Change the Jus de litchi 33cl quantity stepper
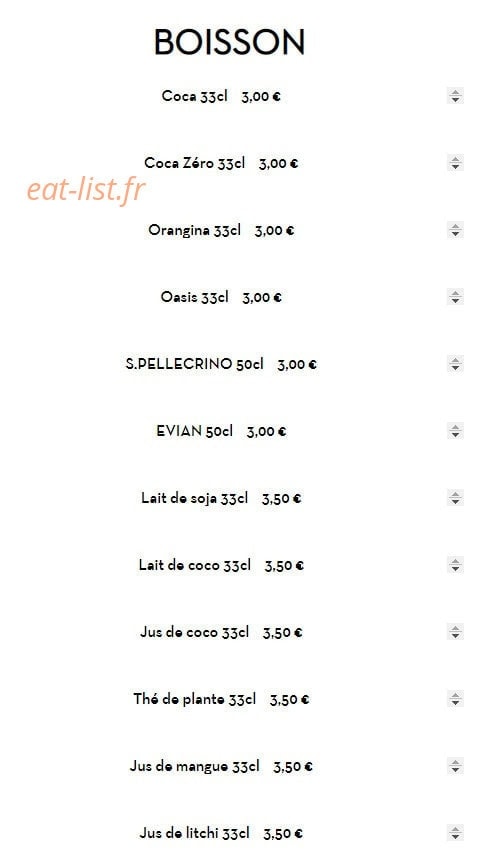The image size is (479, 868). [x=455, y=833]
